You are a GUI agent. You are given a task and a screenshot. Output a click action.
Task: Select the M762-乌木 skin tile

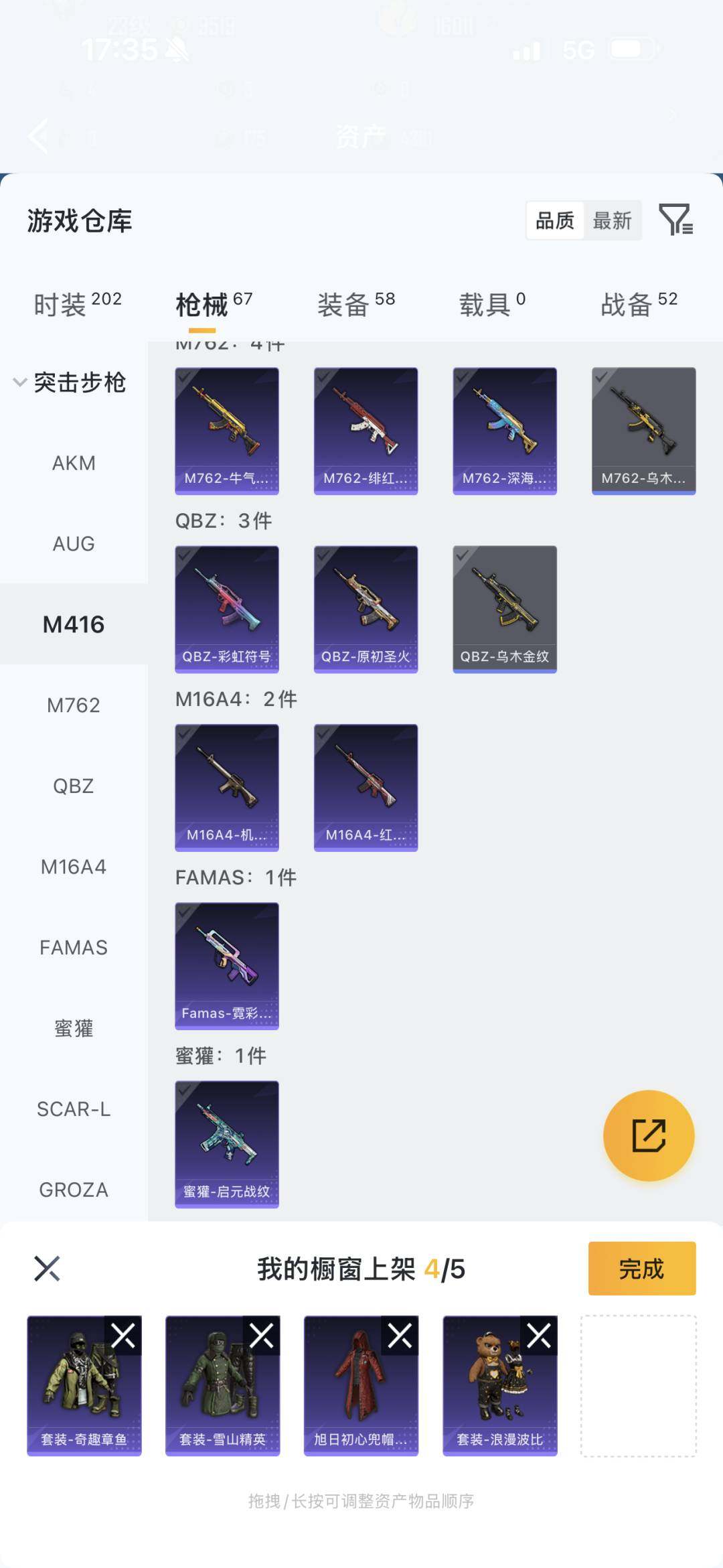coord(644,431)
